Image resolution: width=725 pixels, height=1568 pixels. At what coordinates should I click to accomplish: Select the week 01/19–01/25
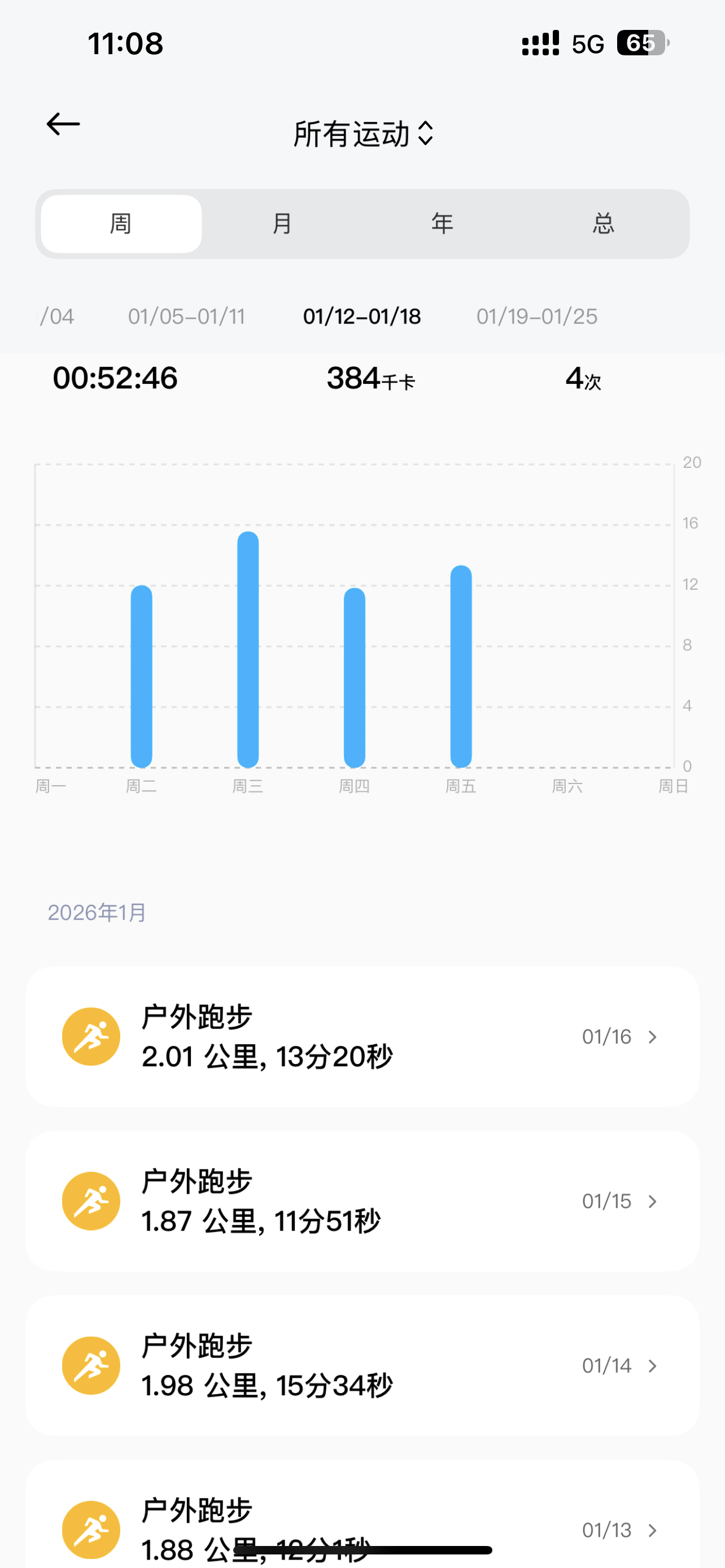[537, 317]
